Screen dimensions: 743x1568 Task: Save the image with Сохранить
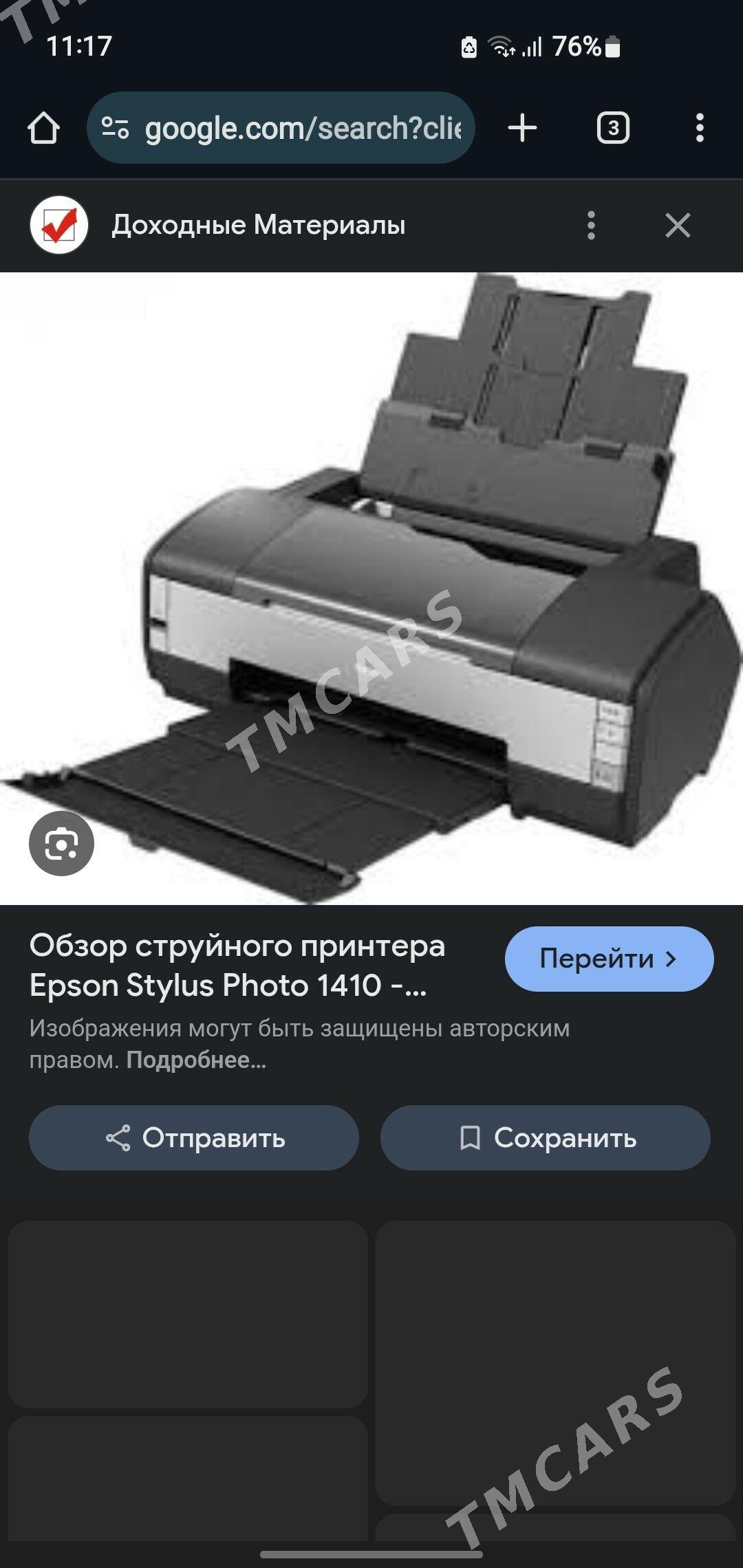(x=545, y=1138)
